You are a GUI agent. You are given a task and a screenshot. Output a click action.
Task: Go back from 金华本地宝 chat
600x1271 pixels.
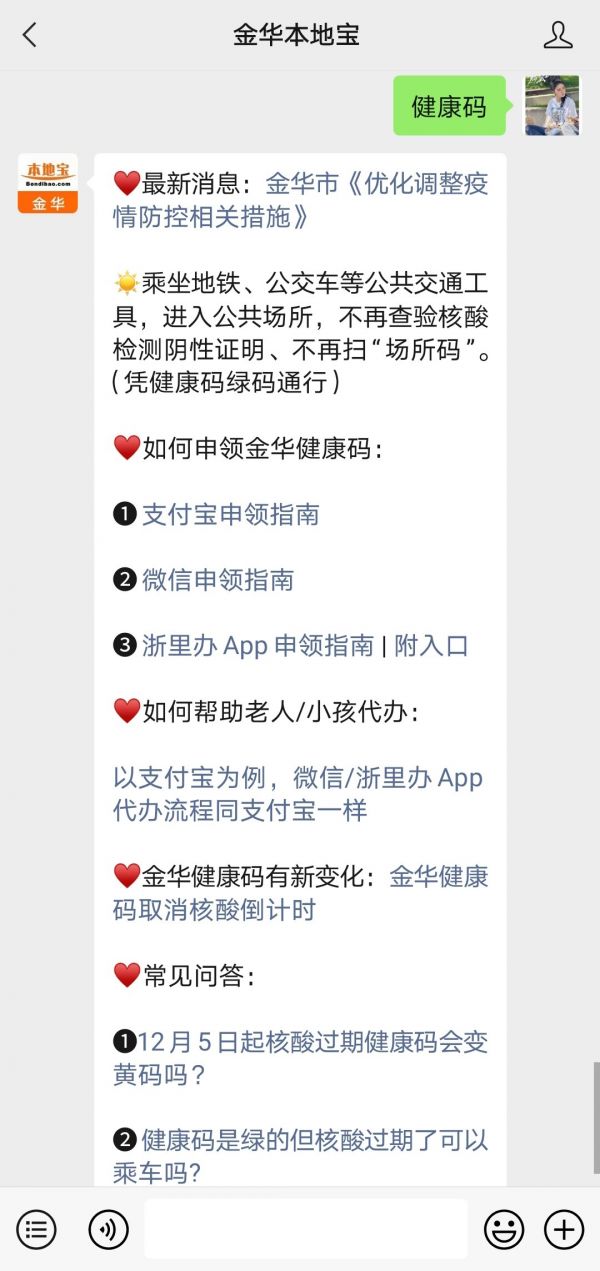tap(29, 35)
